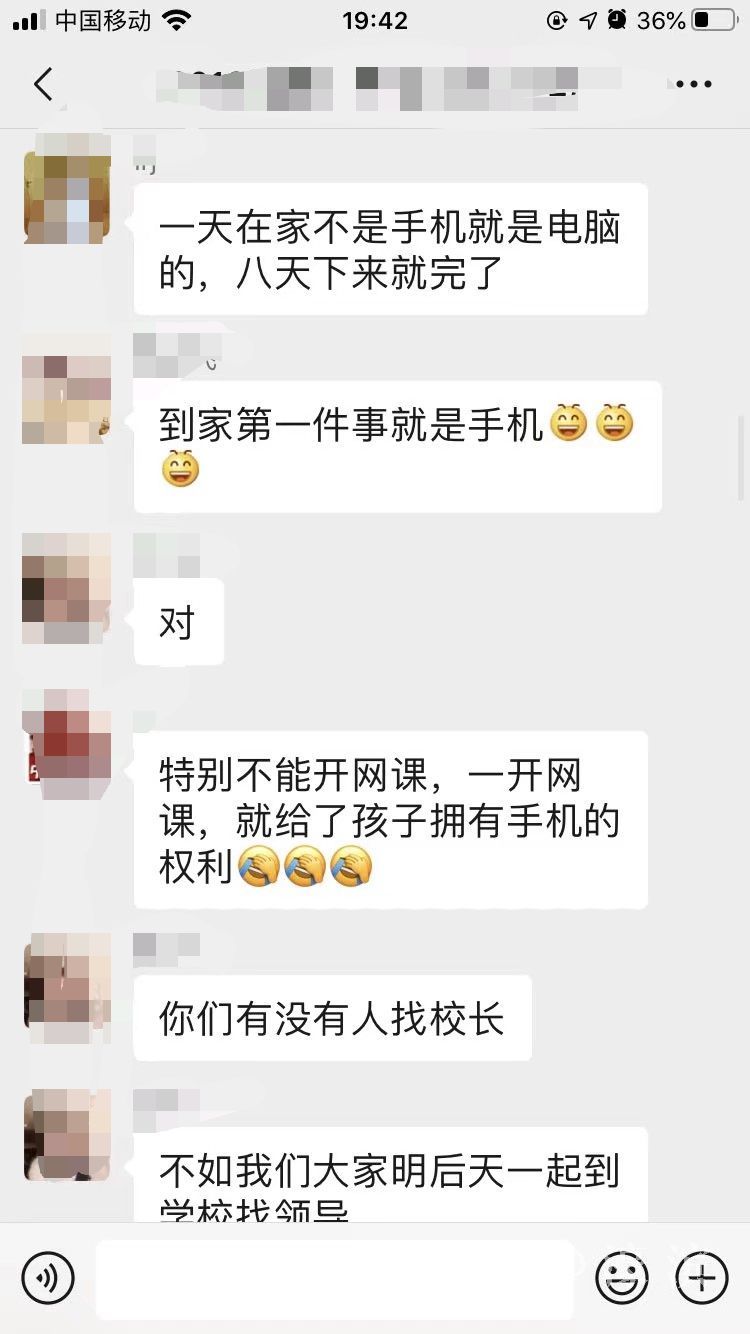Go back using the top-left arrow
This screenshot has width=750, height=1334.
tap(43, 84)
